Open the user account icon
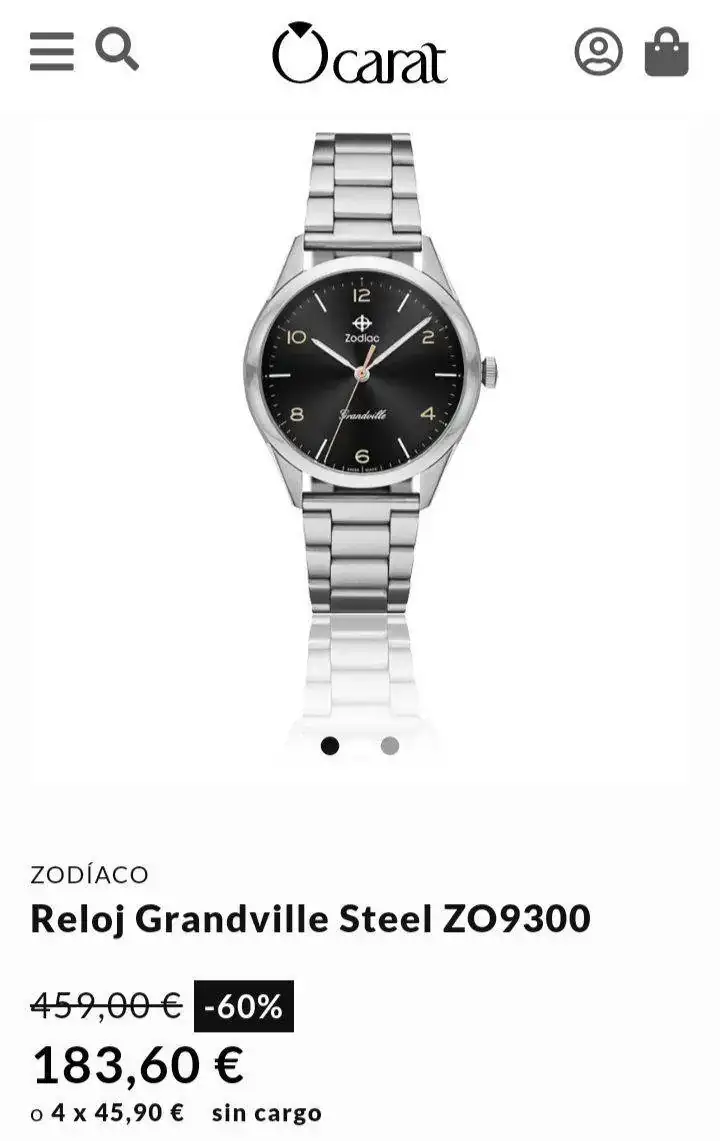The width and height of the screenshot is (720, 1141). pos(598,52)
